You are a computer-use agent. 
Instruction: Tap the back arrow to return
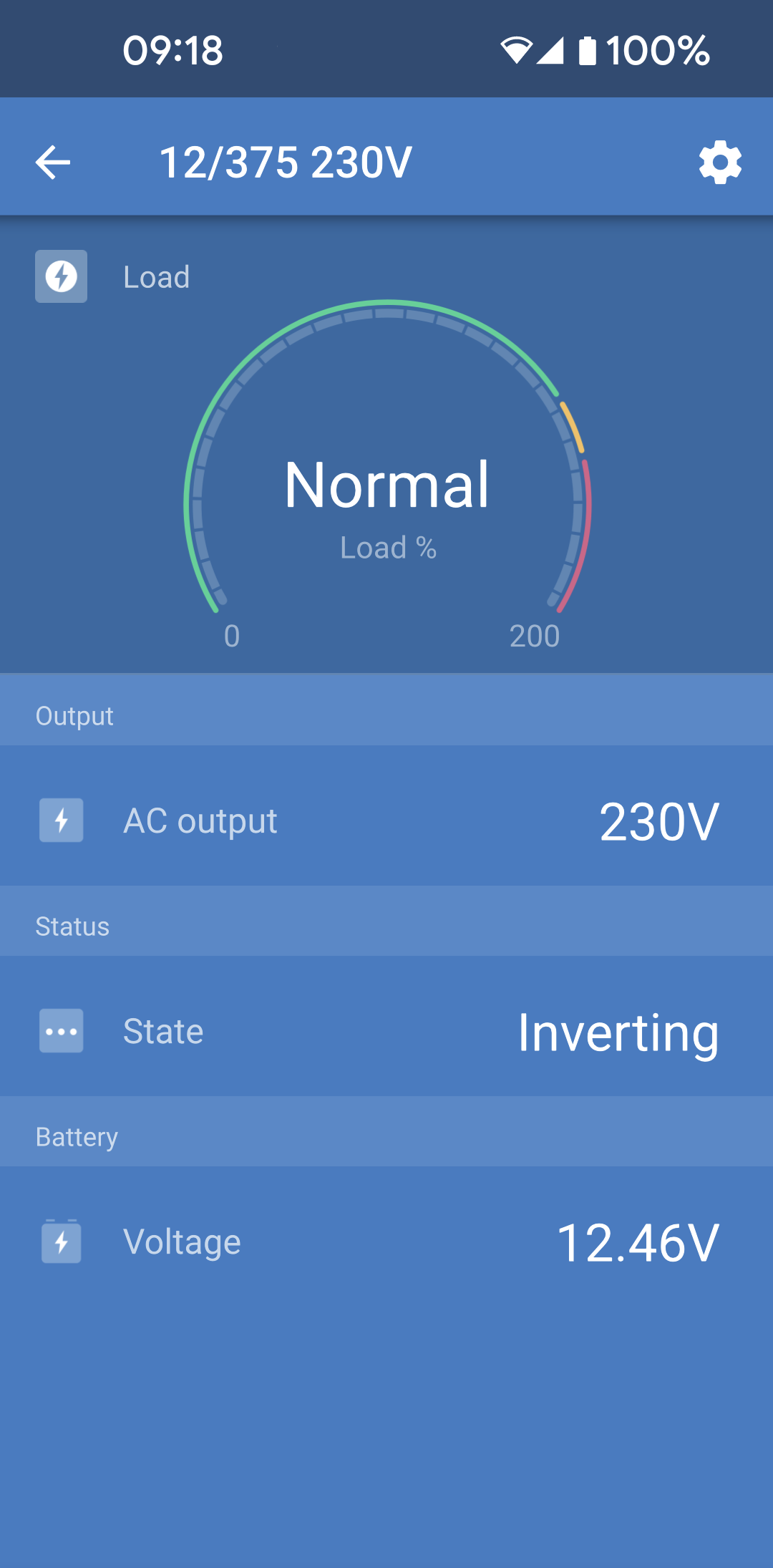pos(52,163)
